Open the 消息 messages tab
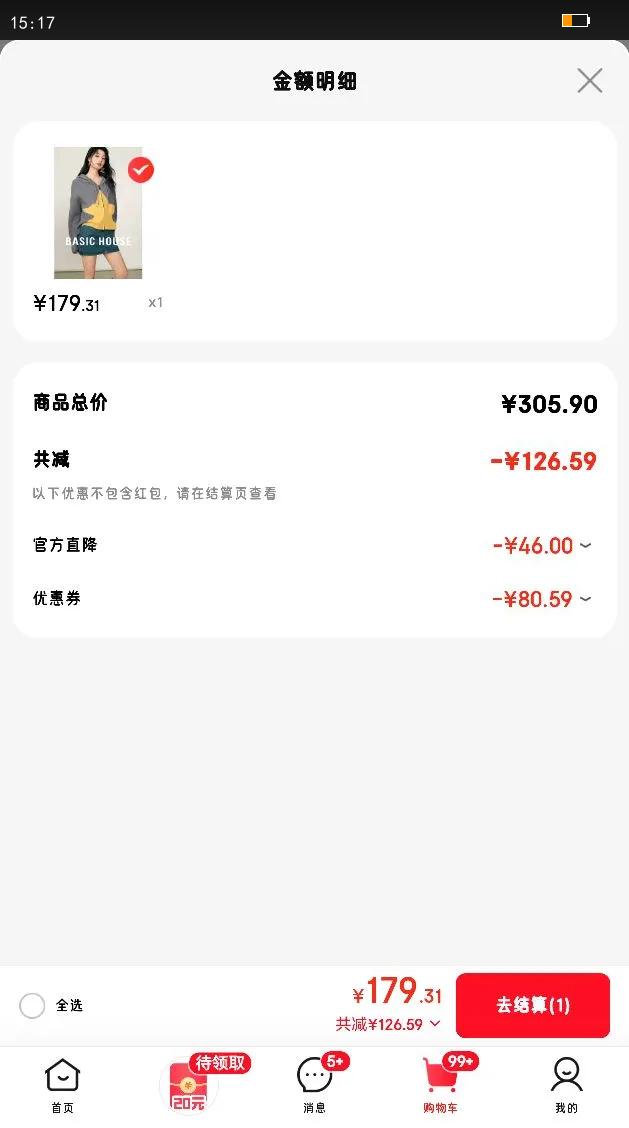The image size is (629, 1128). (x=315, y=1085)
